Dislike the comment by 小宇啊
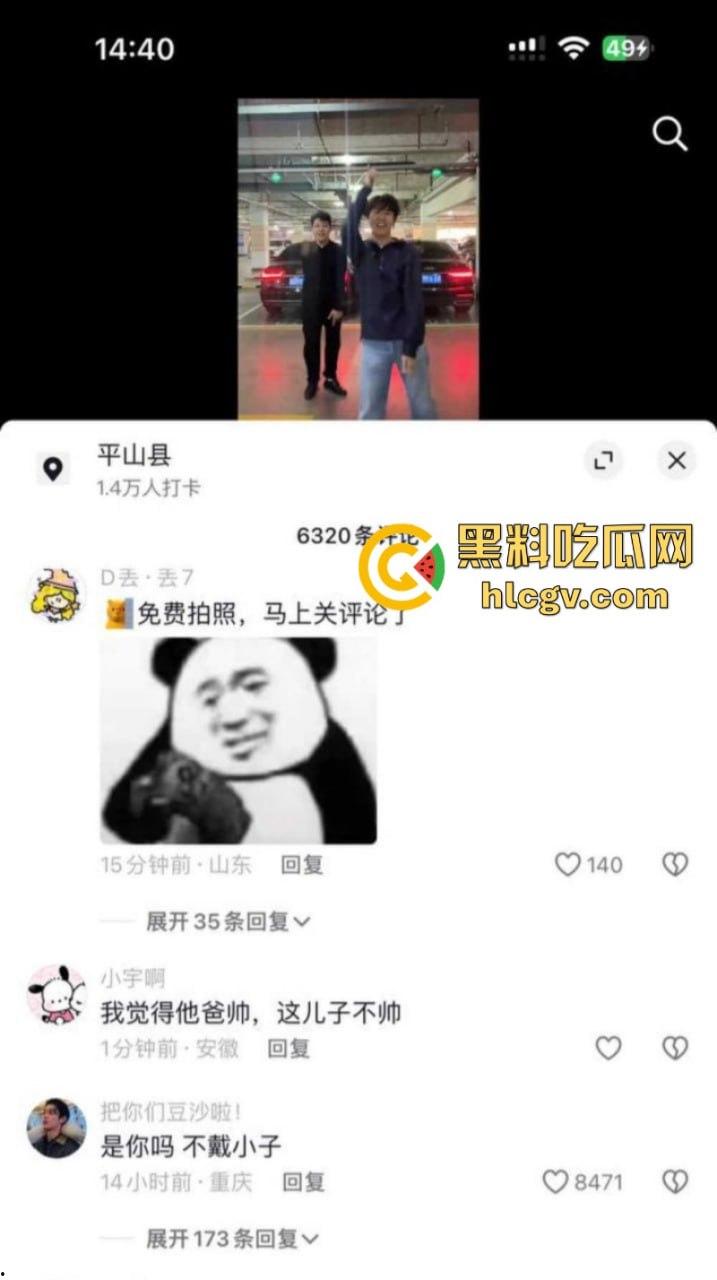Viewport: 717px width, 1280px height. [x=676, y=1048]
